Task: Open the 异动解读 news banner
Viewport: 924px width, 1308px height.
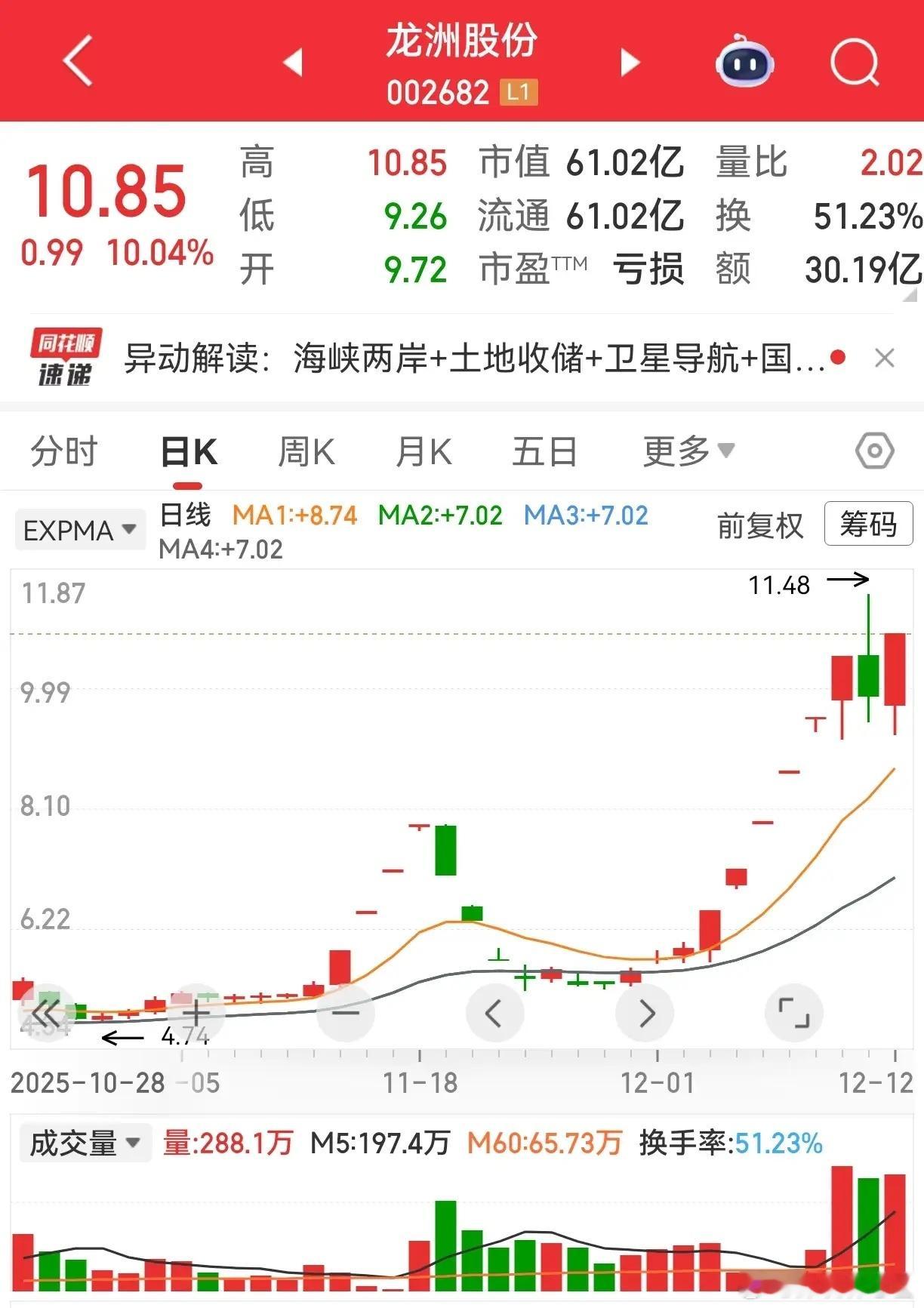Action: [475, 358]
